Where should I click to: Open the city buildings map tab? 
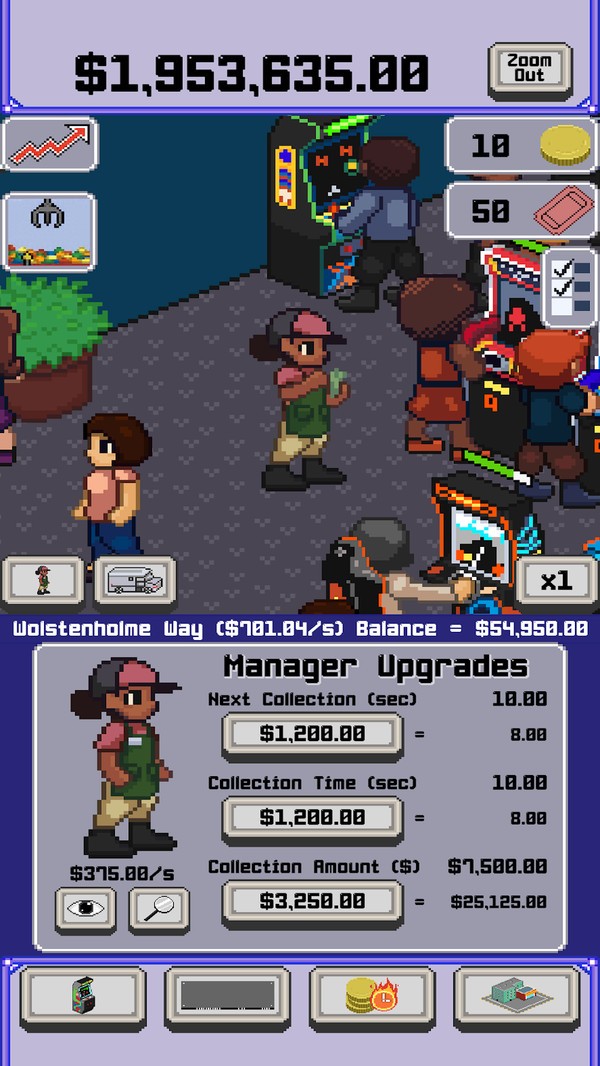(516, 996)
